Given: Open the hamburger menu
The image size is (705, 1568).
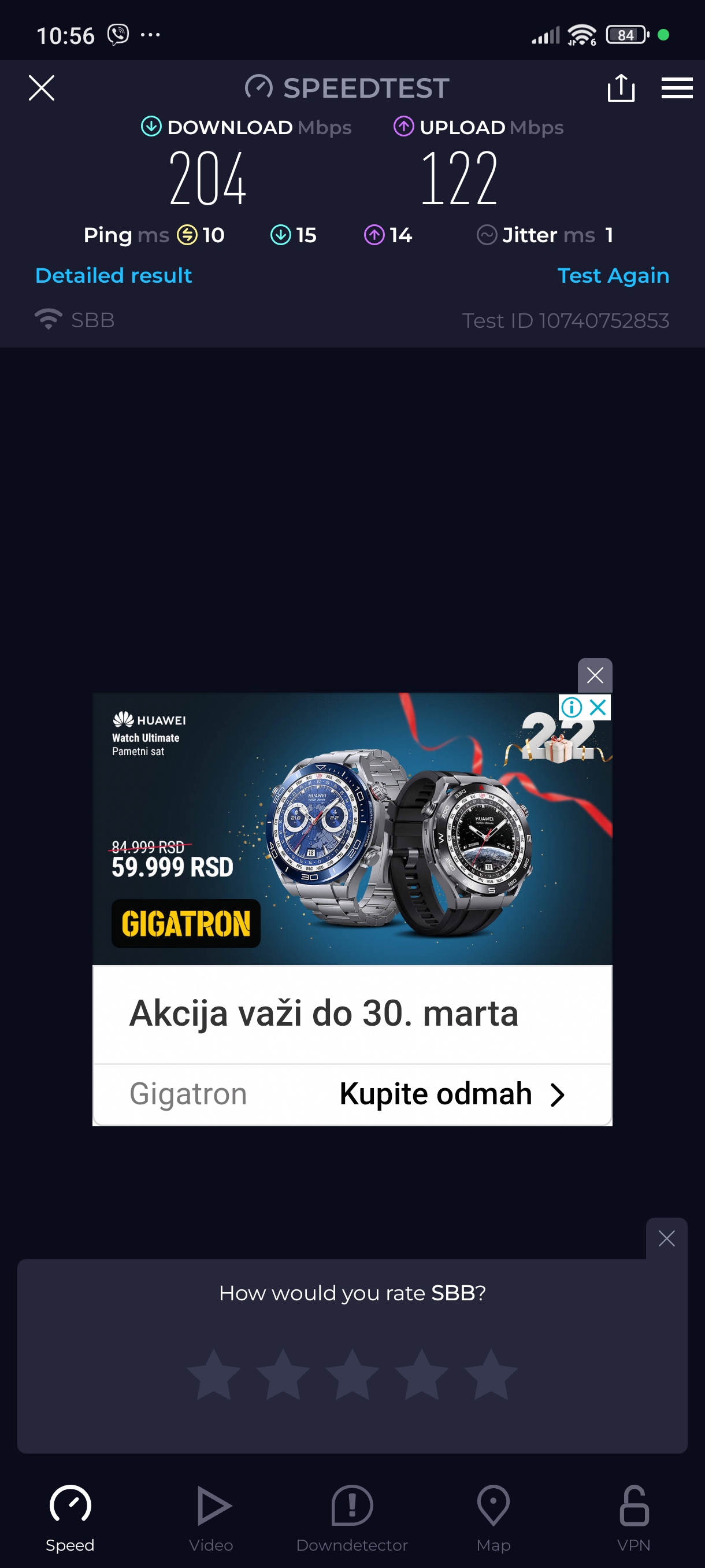Looking at the screenshot, I should coord(677,88).
